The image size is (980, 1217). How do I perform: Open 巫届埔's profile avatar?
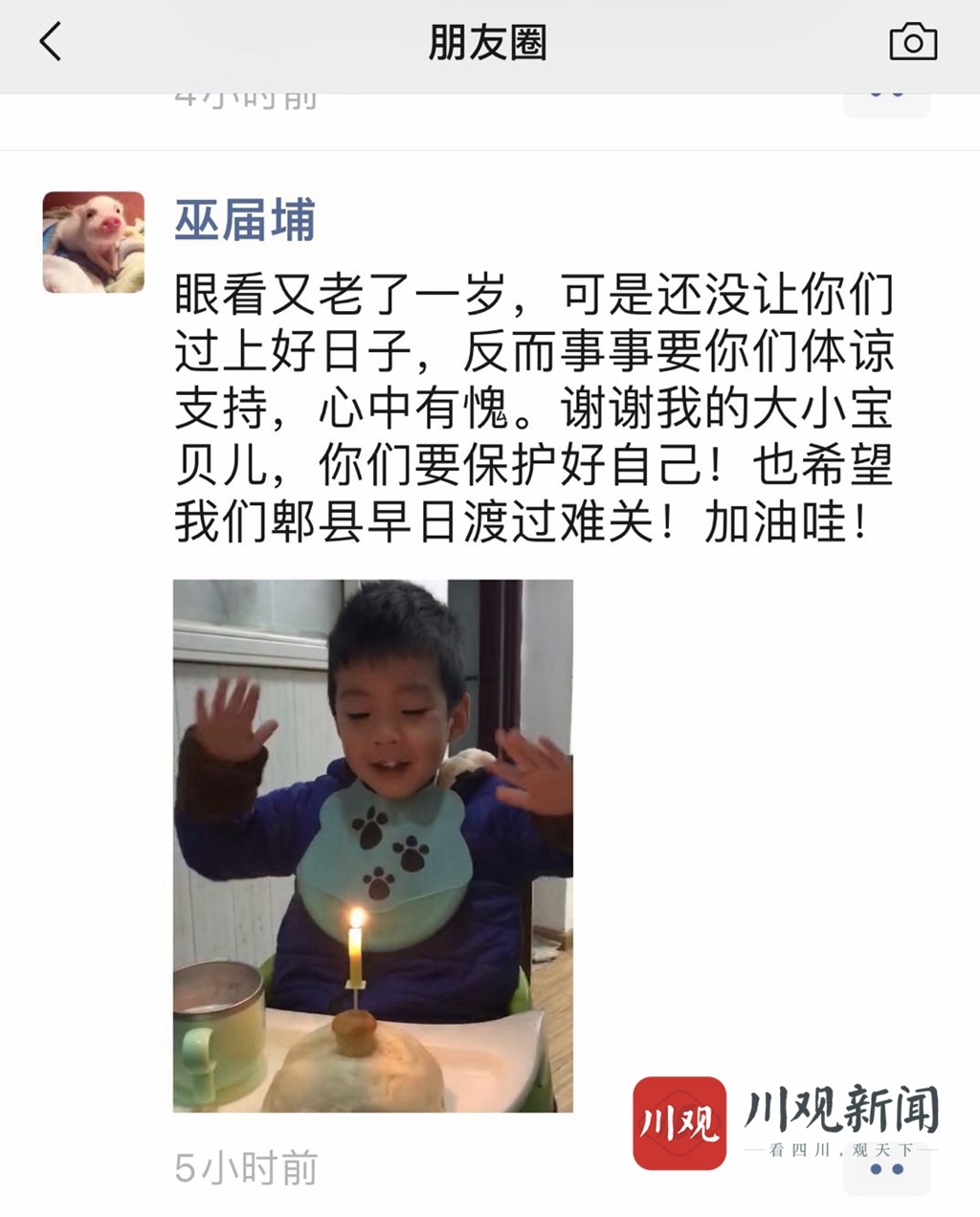94,242
